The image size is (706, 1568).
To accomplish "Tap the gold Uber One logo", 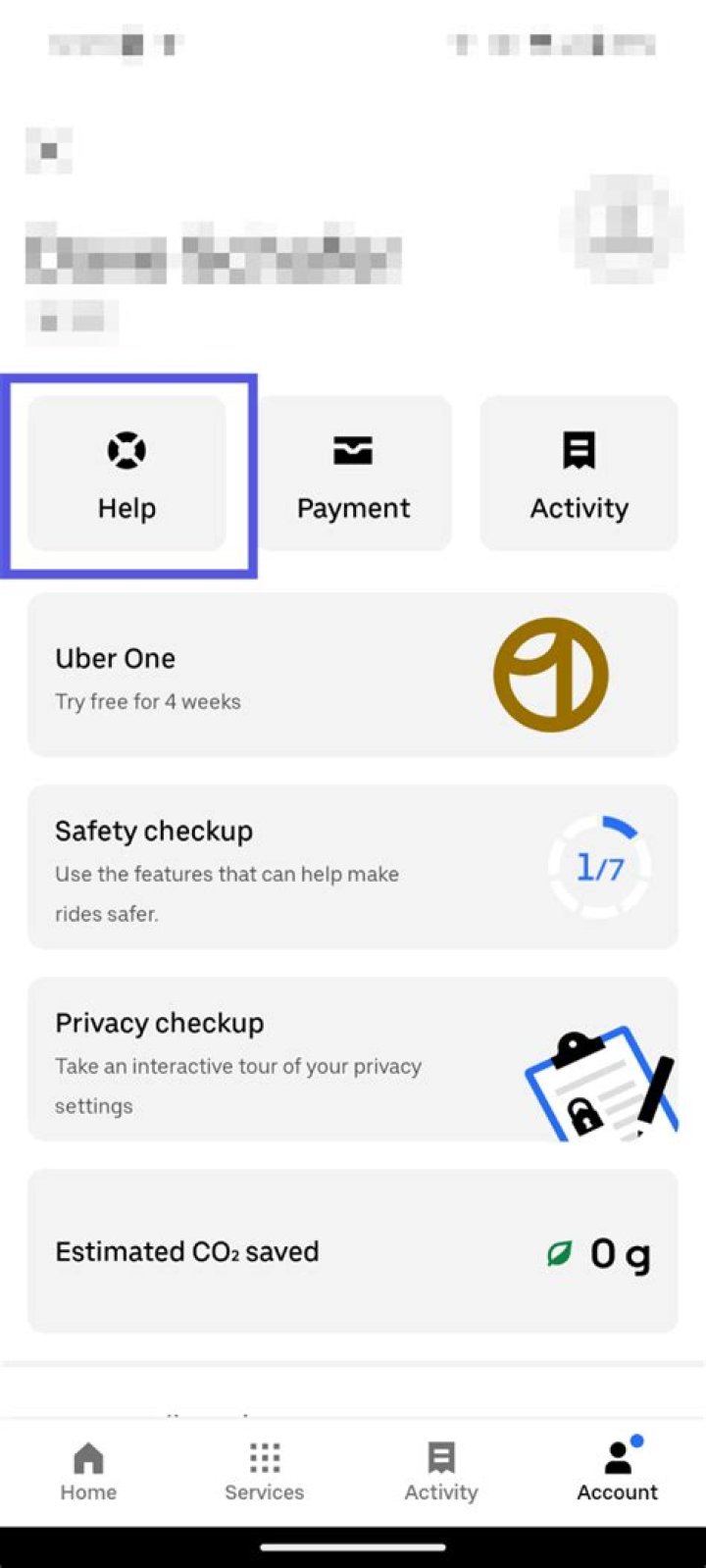I will pos(549,674).
